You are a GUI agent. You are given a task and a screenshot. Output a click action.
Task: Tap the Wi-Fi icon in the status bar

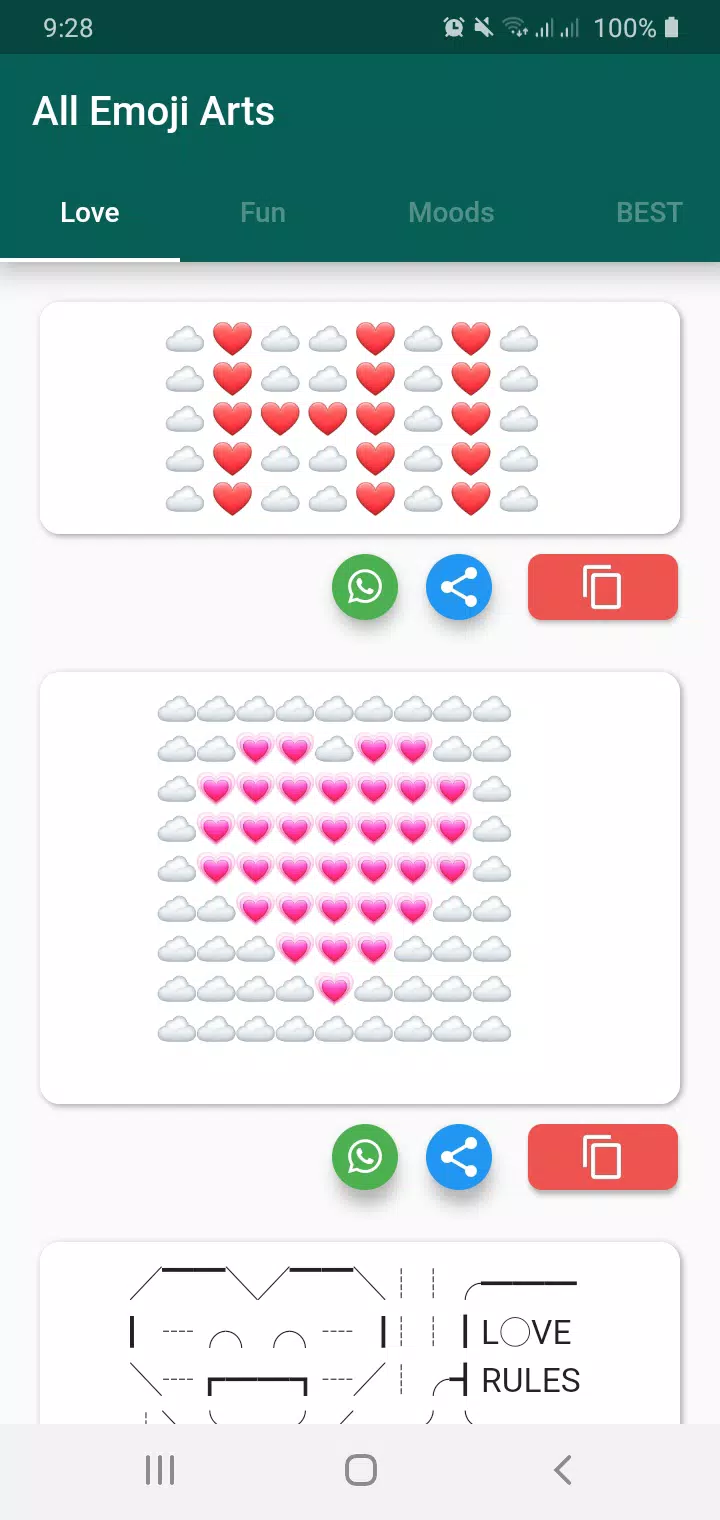pyautogui.click(x=519, y=27)
